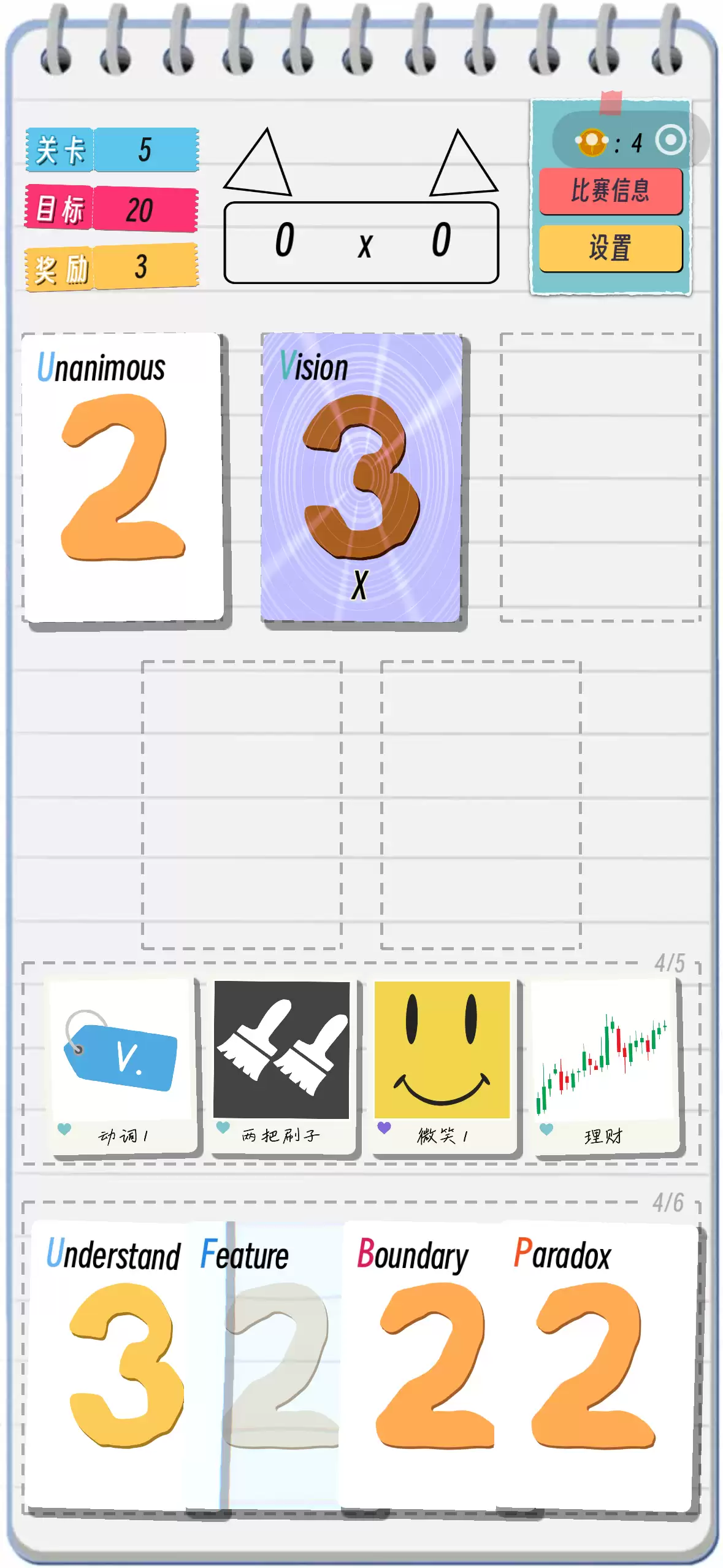
Task: Tap the 理财 stock chart item card
Action: 605,1066
